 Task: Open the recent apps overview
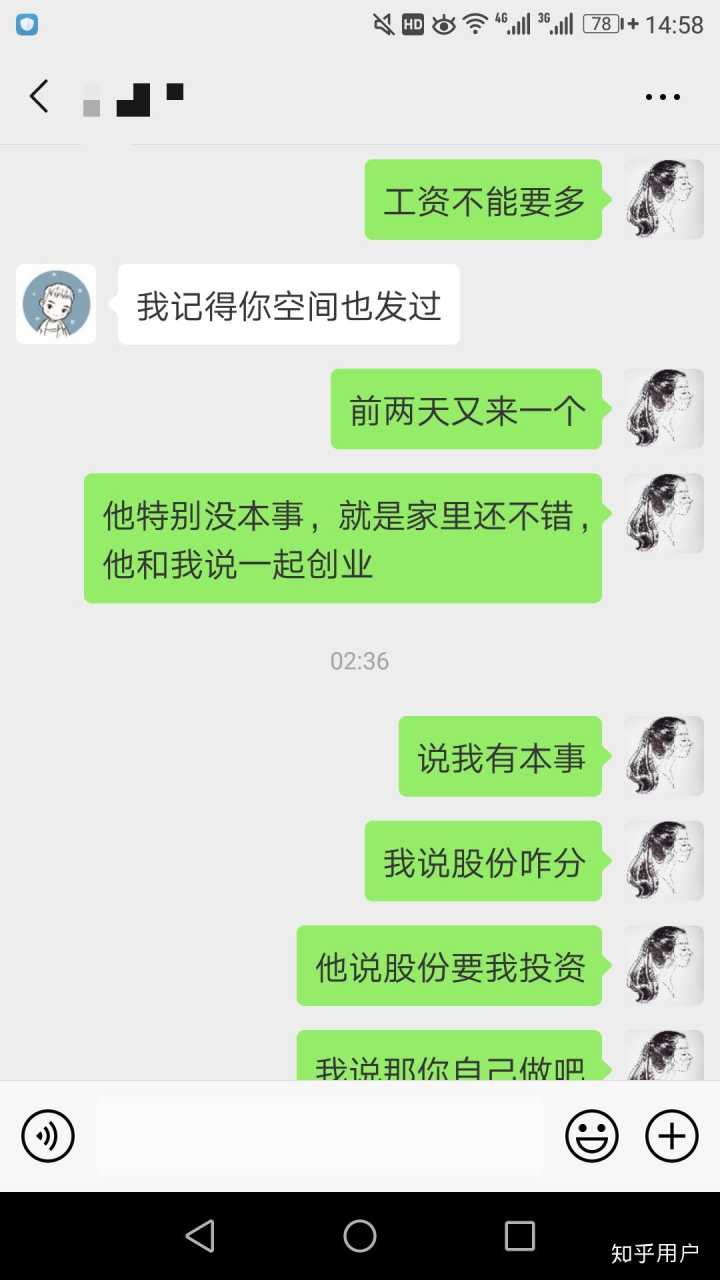coord(519,1236)
